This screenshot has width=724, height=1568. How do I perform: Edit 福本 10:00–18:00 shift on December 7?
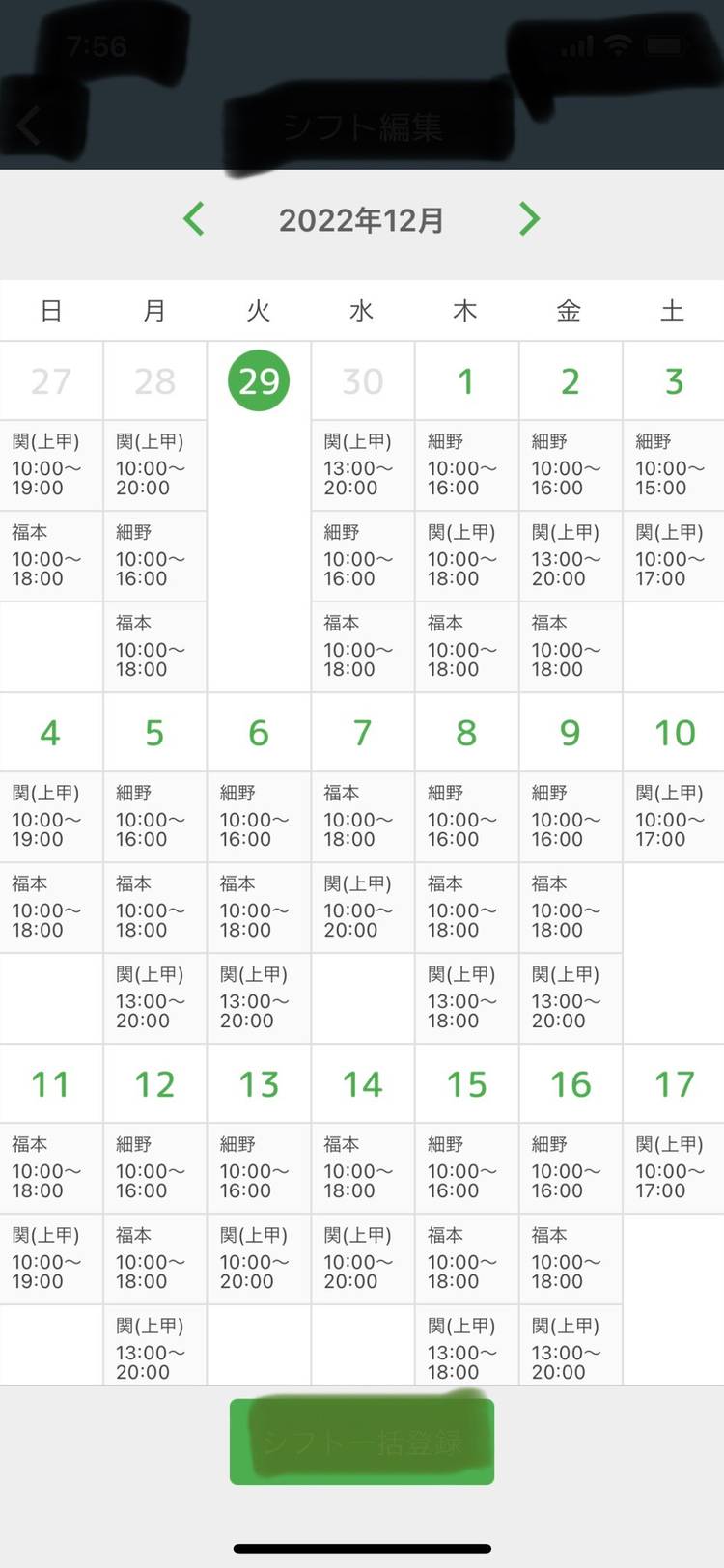(362, 817)
